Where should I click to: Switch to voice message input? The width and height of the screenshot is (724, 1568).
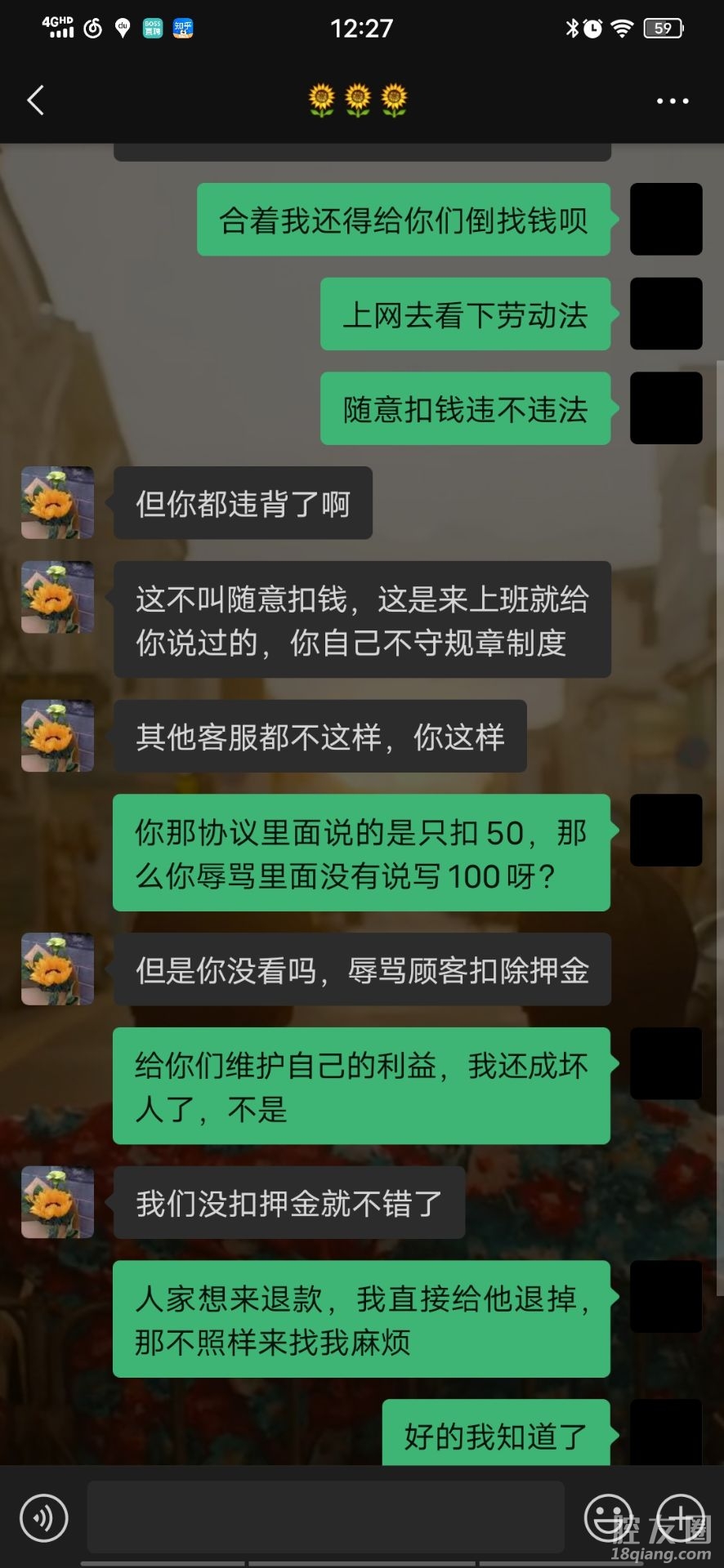44,1518
